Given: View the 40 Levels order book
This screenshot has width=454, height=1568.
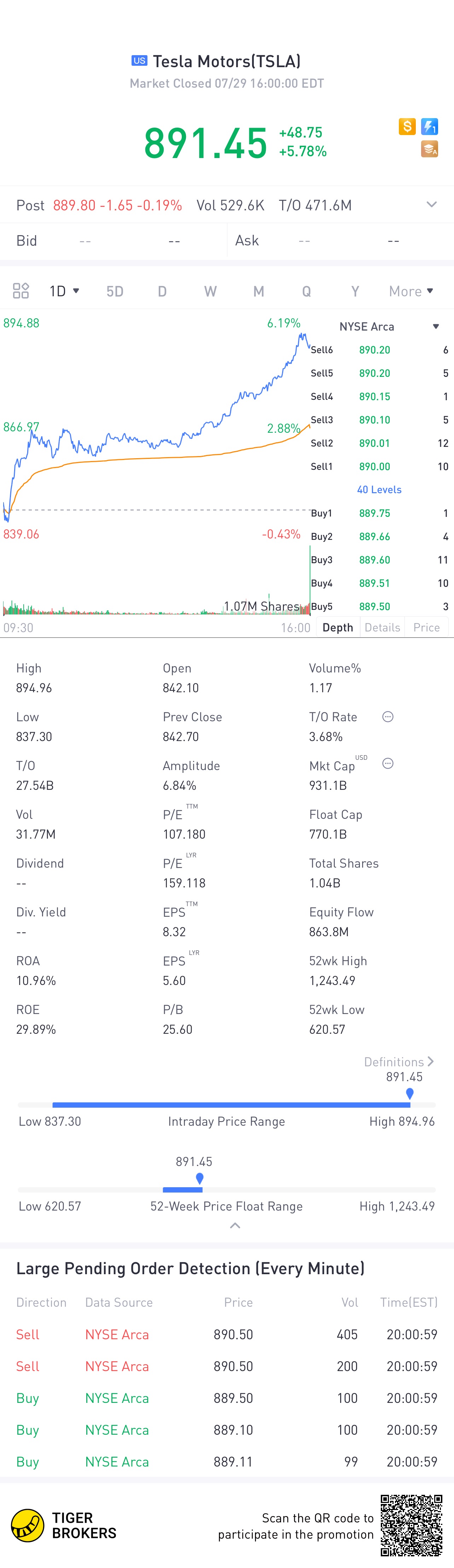Looking at the screenshot, I should point(379,489).
